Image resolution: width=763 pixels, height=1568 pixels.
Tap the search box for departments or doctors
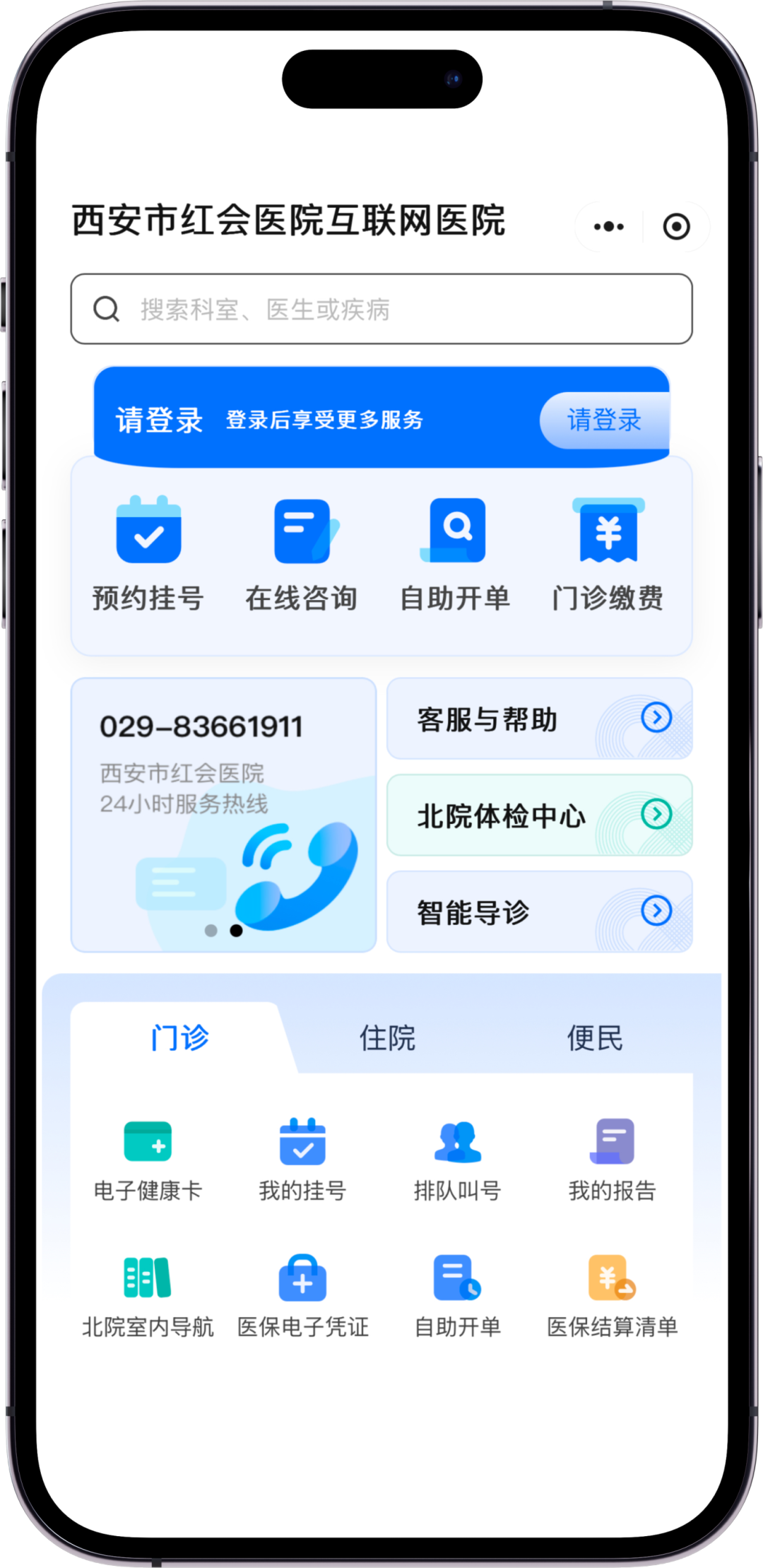(x=381, y=310)
